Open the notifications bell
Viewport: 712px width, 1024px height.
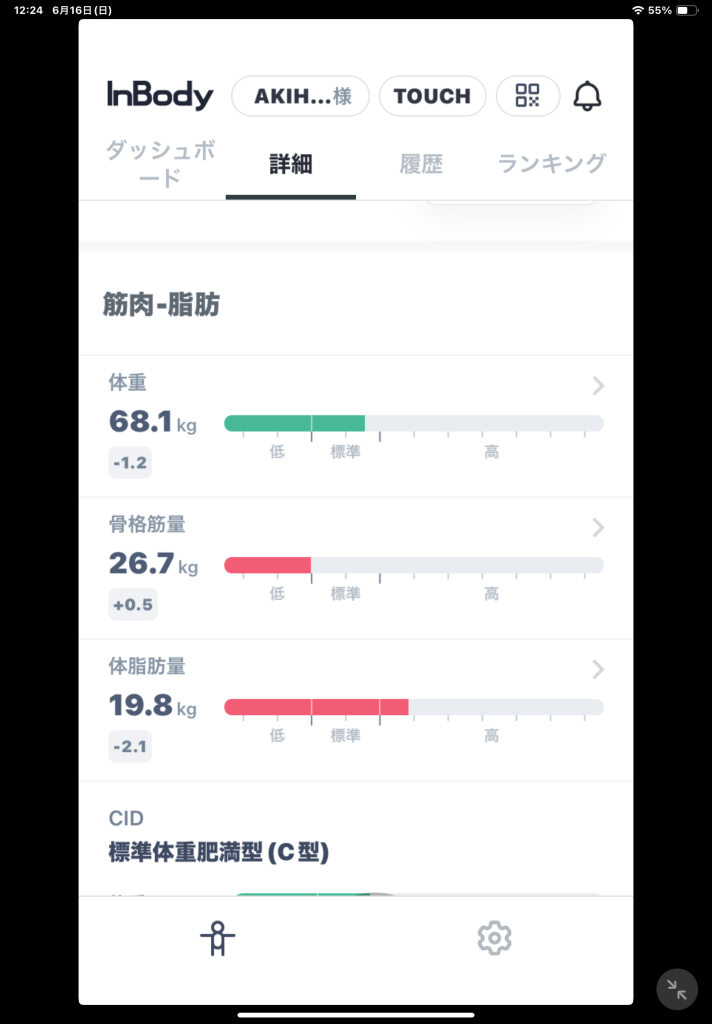coord(587,96)
